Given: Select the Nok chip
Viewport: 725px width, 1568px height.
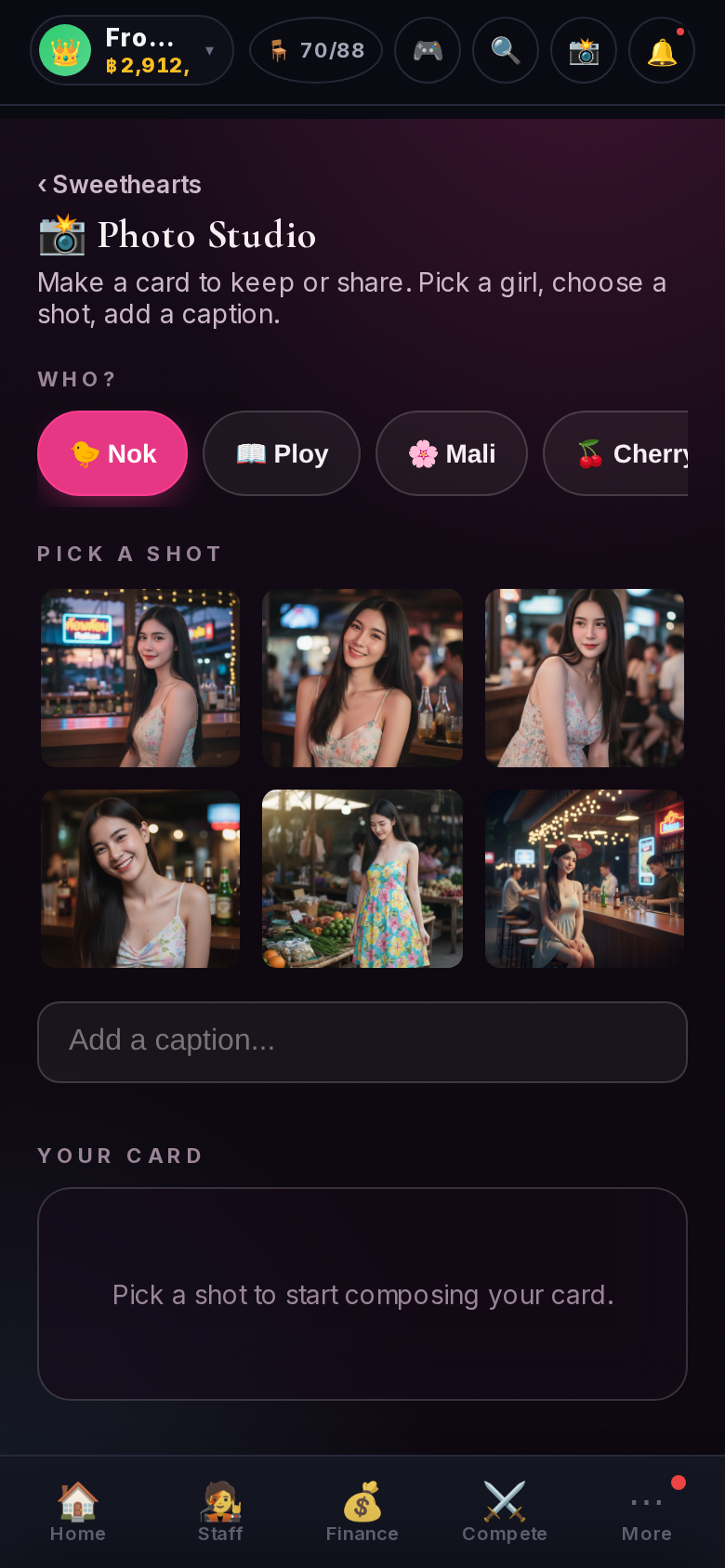Looking at the screenshot, I should click(112, 453).
